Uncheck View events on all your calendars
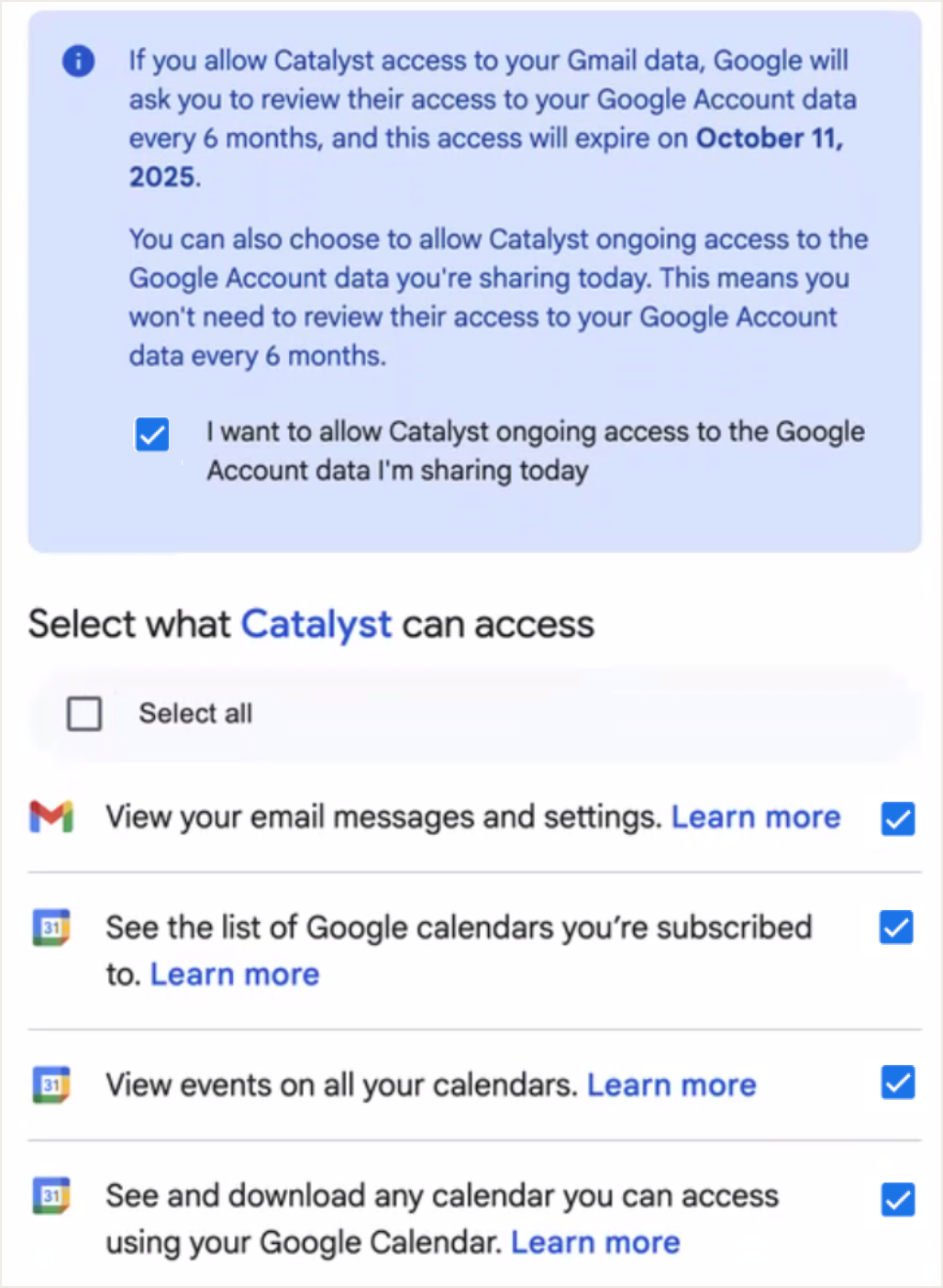This screenshot has width=943, height=1288. (x=897, y=1083)
